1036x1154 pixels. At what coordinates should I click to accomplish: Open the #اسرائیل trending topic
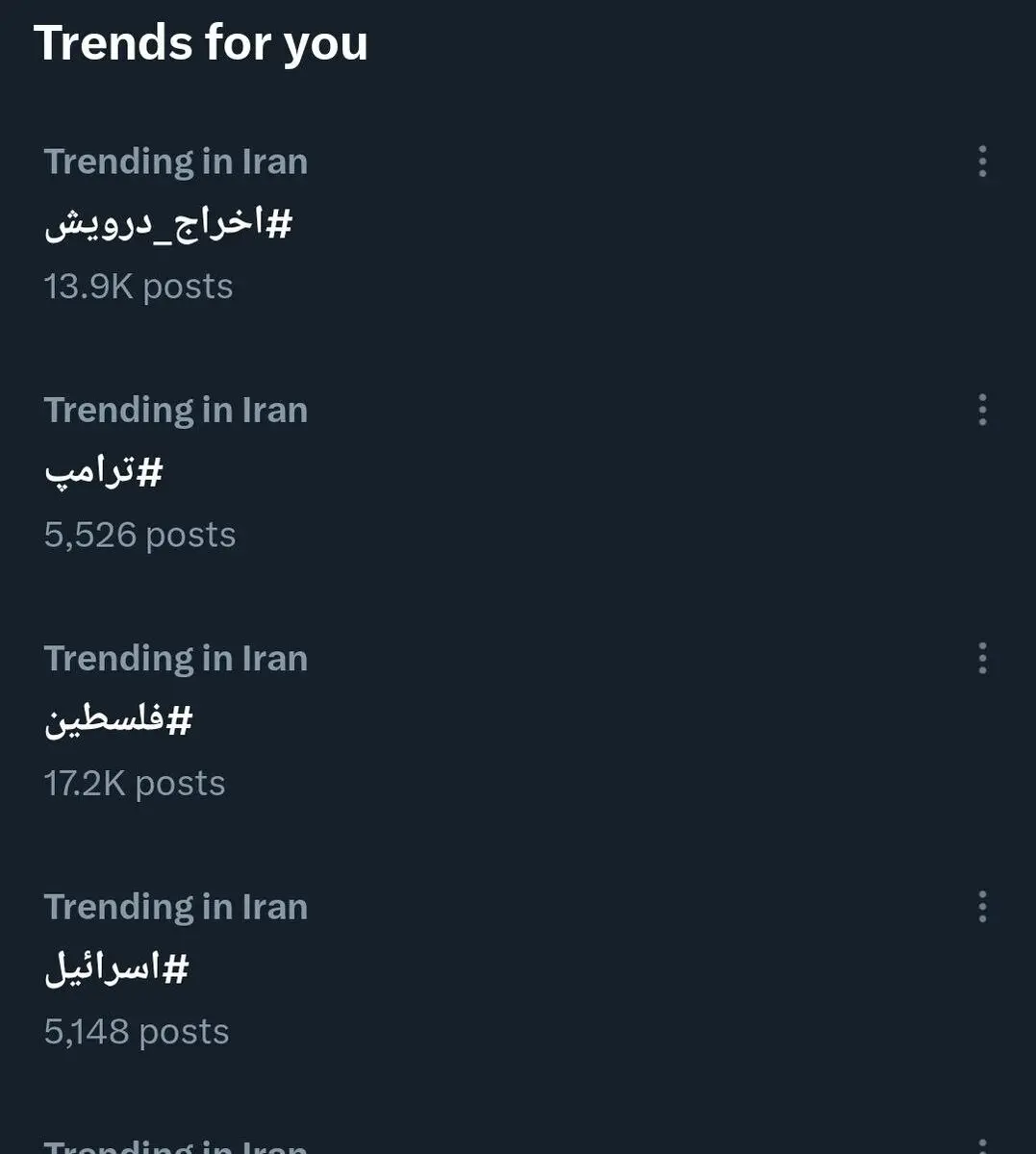pyautogui.click(x=116, y=968)
